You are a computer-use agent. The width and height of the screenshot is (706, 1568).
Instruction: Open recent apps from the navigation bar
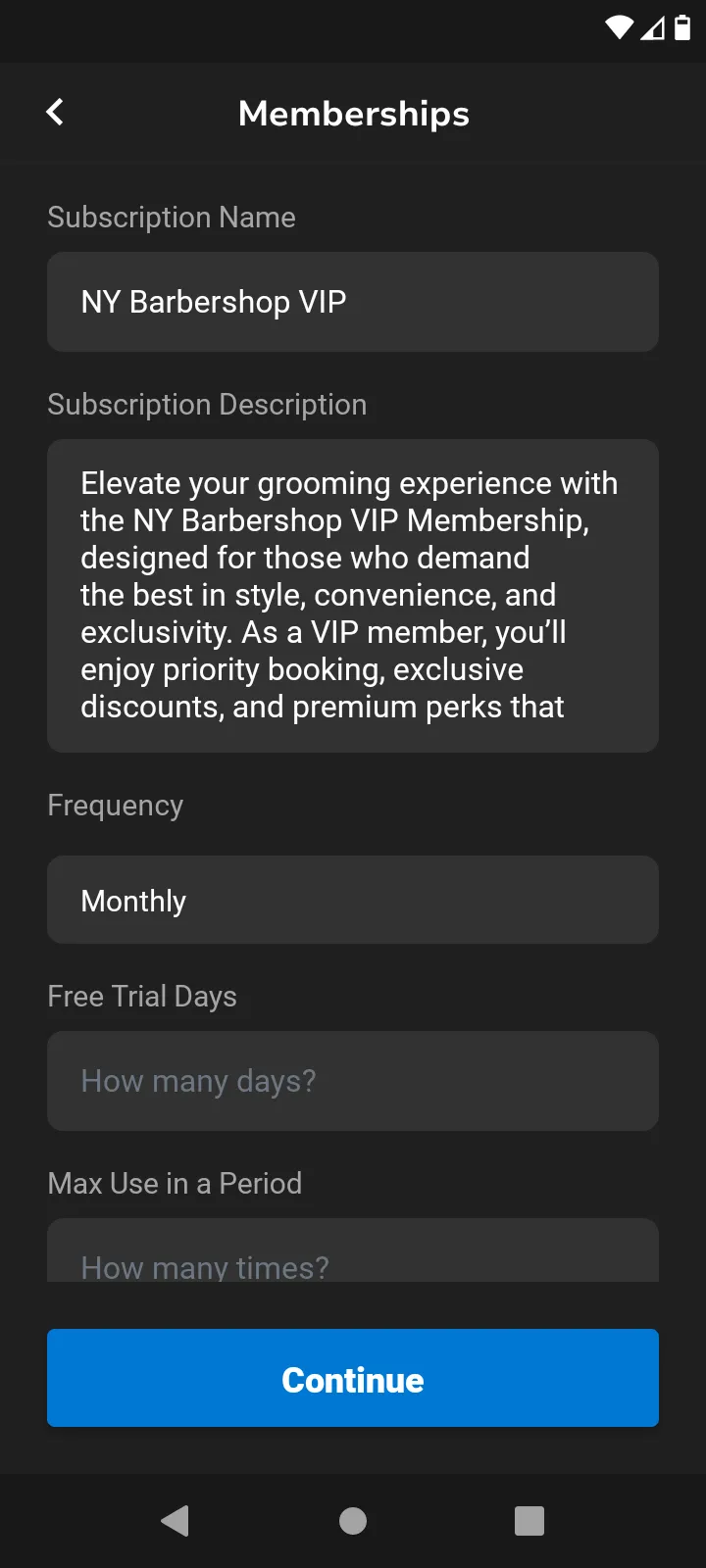click(529, 1521)
